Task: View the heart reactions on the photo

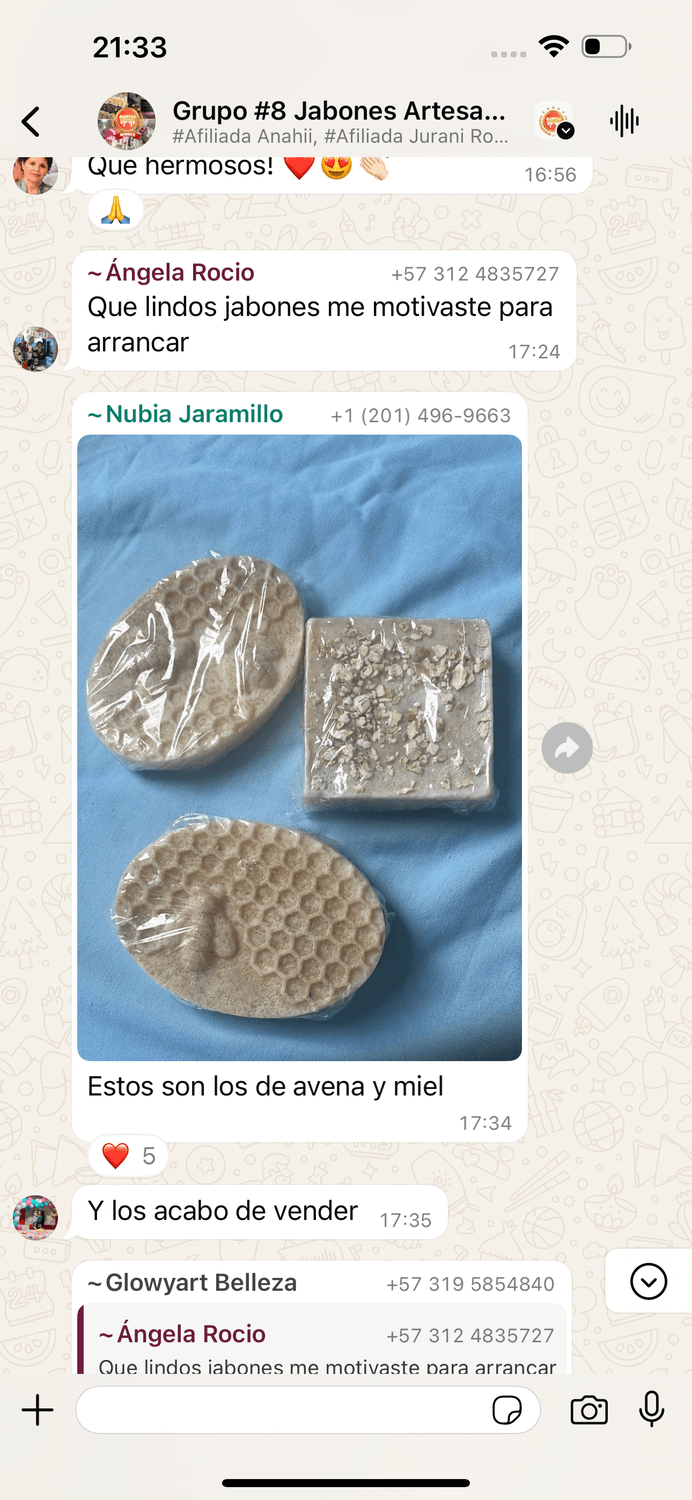Action: 128,1157
